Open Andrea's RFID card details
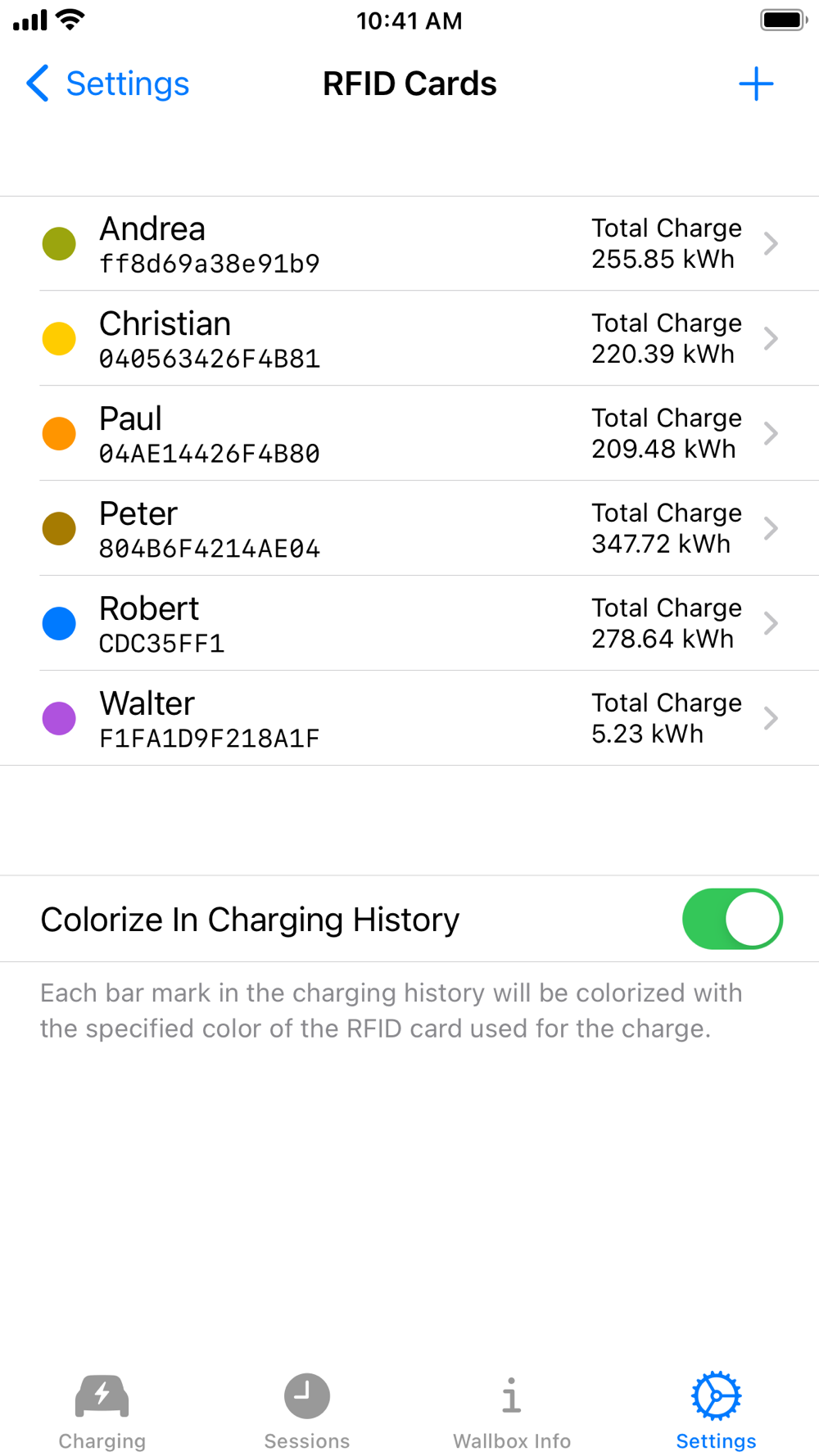This screenshot has width=819, height=1456. (409, 243)
